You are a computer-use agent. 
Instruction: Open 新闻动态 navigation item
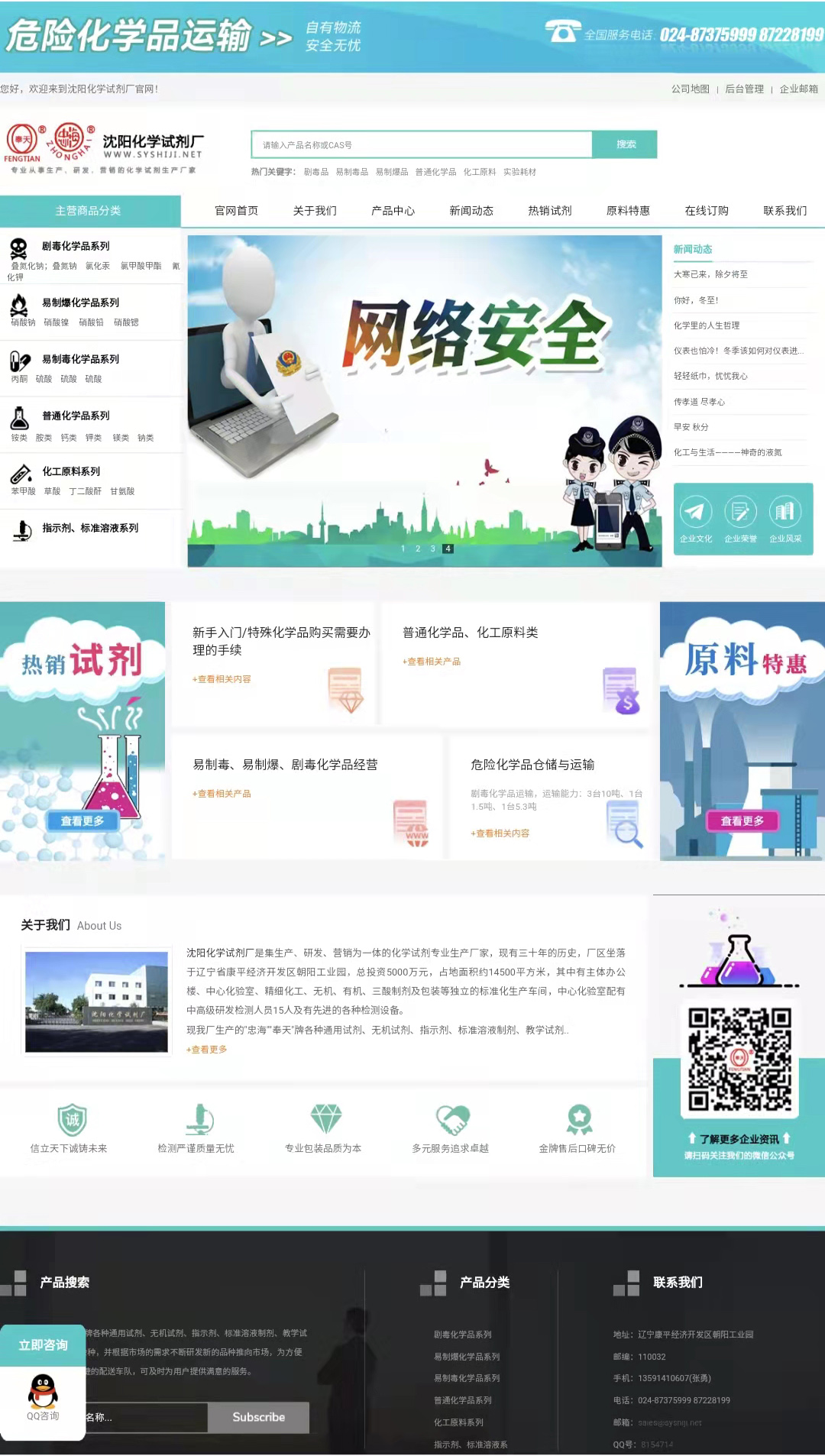click(471, 211)
